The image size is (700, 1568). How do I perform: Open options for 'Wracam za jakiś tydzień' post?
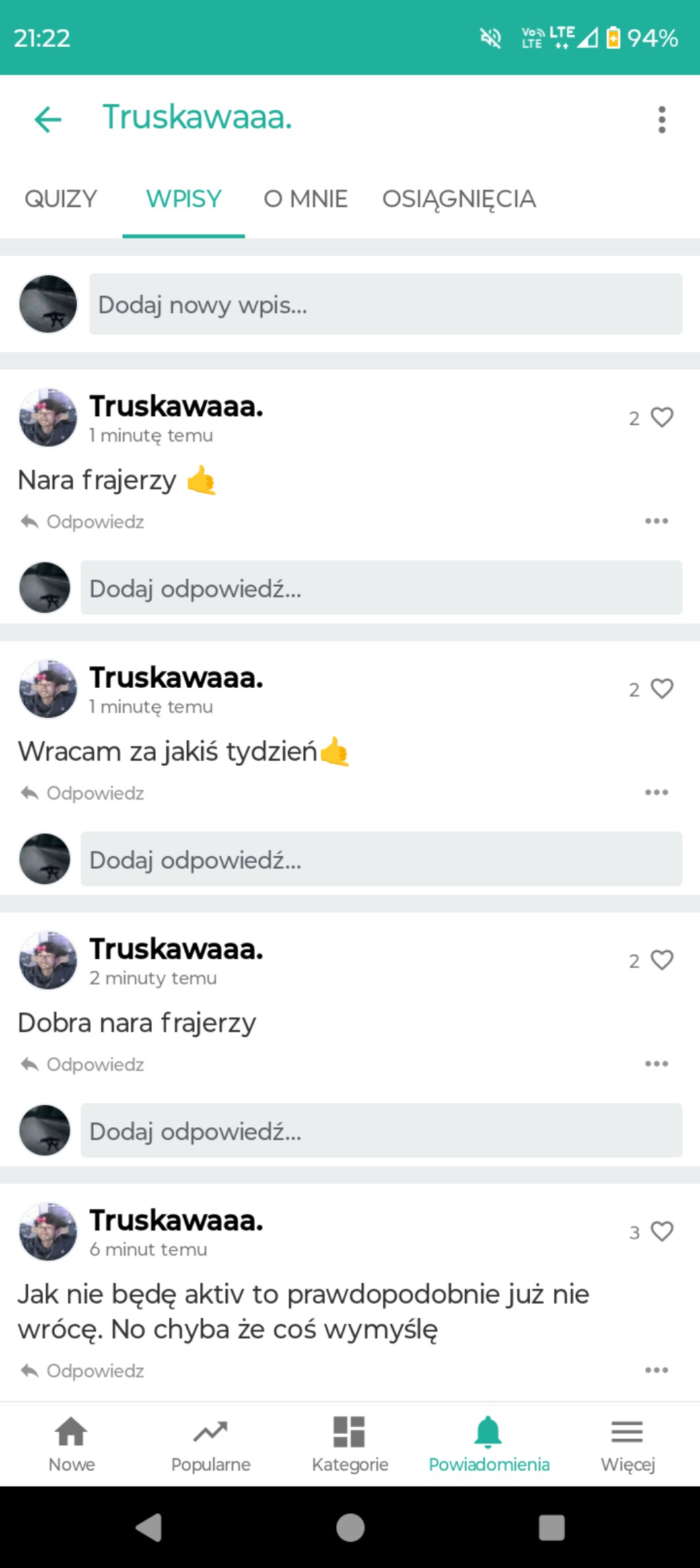point(656,792)
